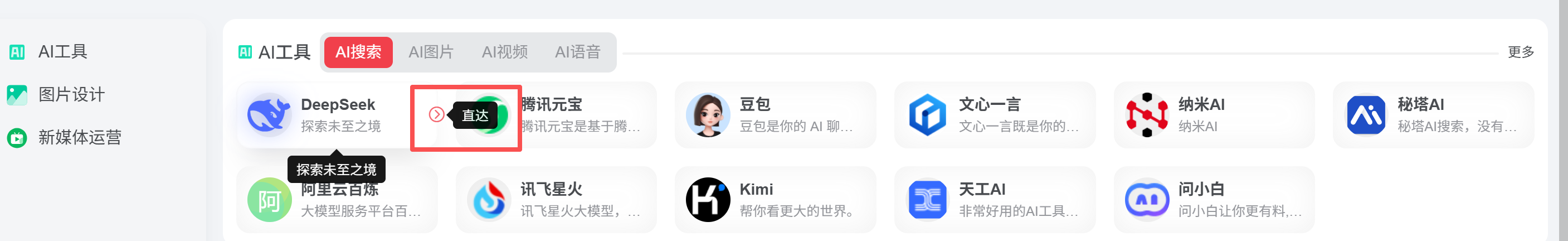Open the 秘塔AI search card
Screen dimensions: 1568x241
(1433, 115)
